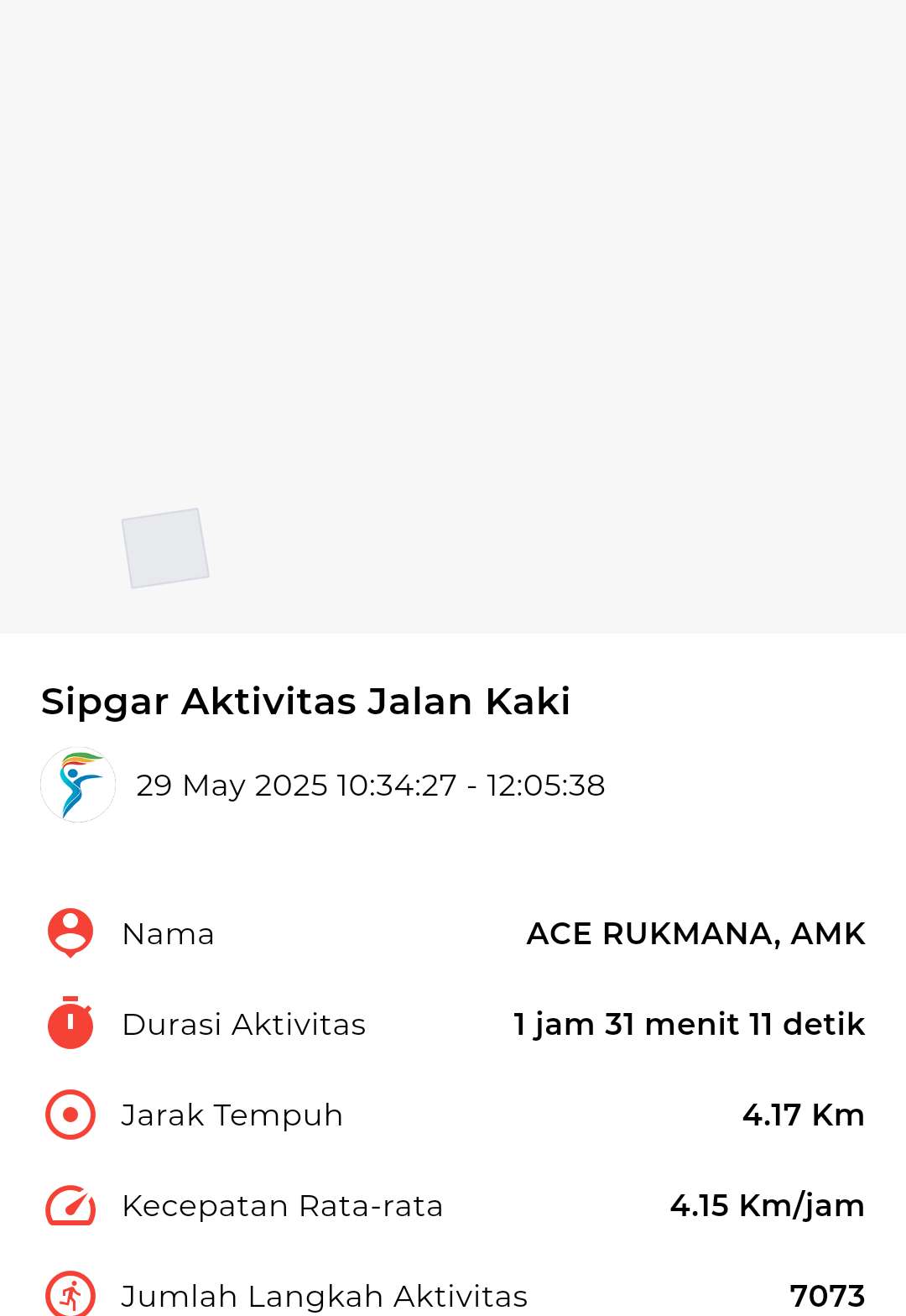Image resolution: width=906 pixels, height=1316 pixels.
Task: Click the route polygon on the map
Action: click(166, 546)
